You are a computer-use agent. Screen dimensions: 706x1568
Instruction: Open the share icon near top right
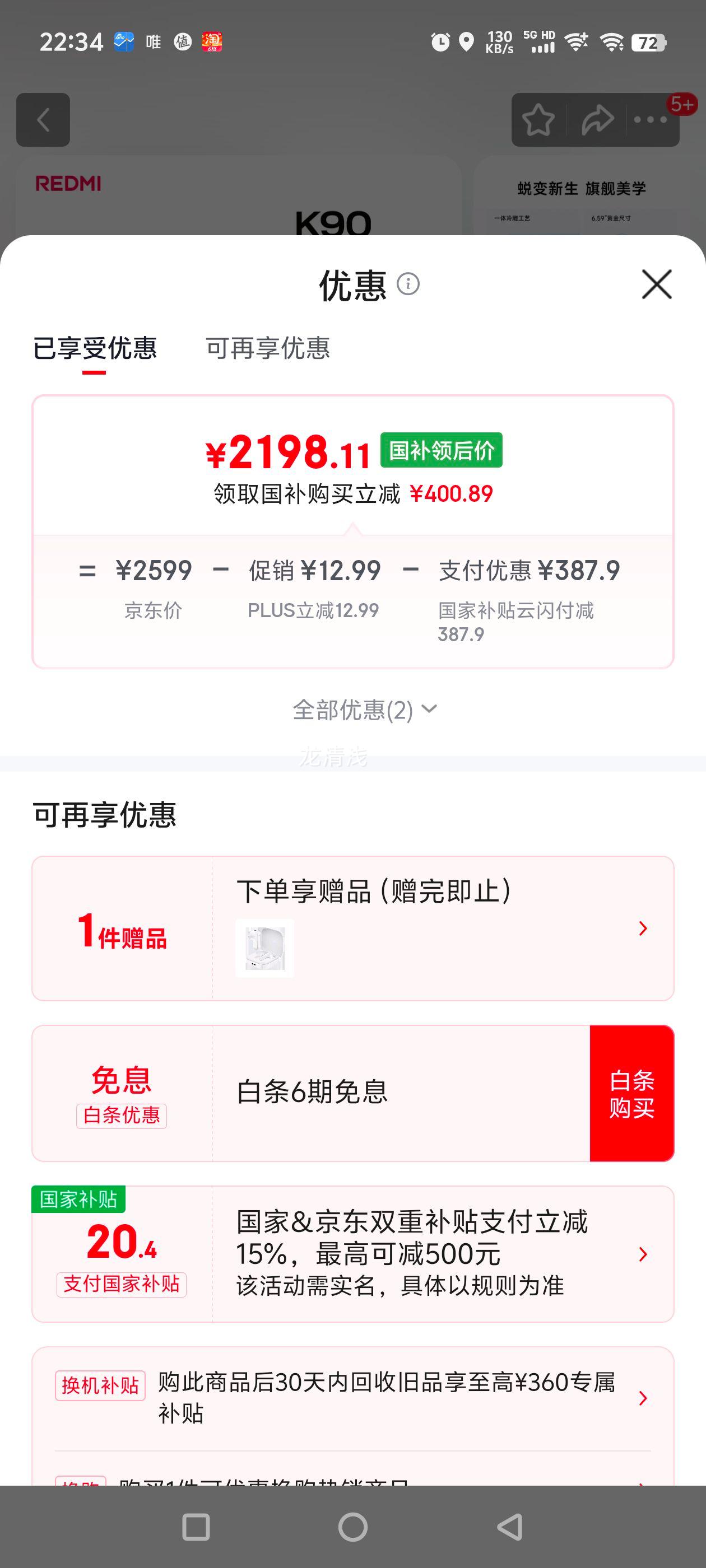596,120
